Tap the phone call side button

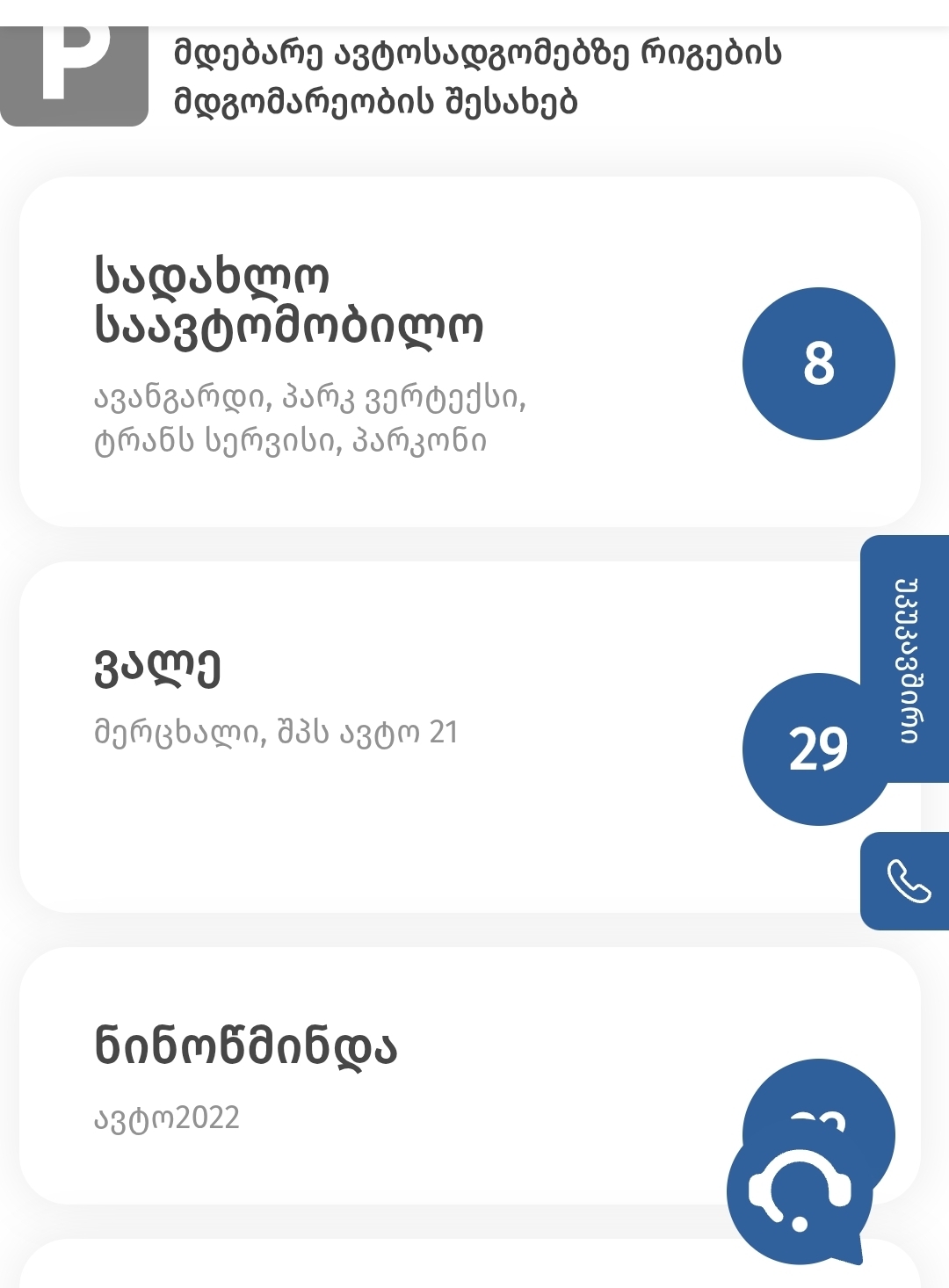point(907,881)
